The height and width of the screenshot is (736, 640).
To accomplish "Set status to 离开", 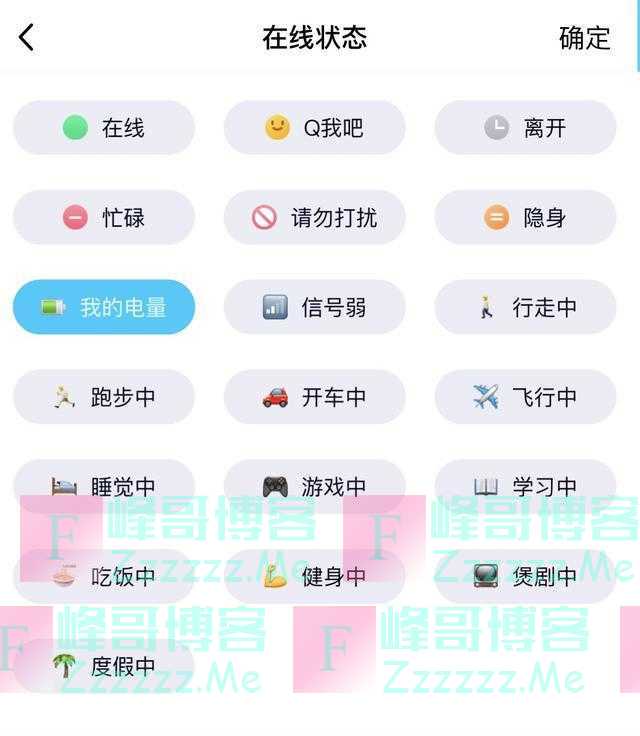I will [525, 128].
